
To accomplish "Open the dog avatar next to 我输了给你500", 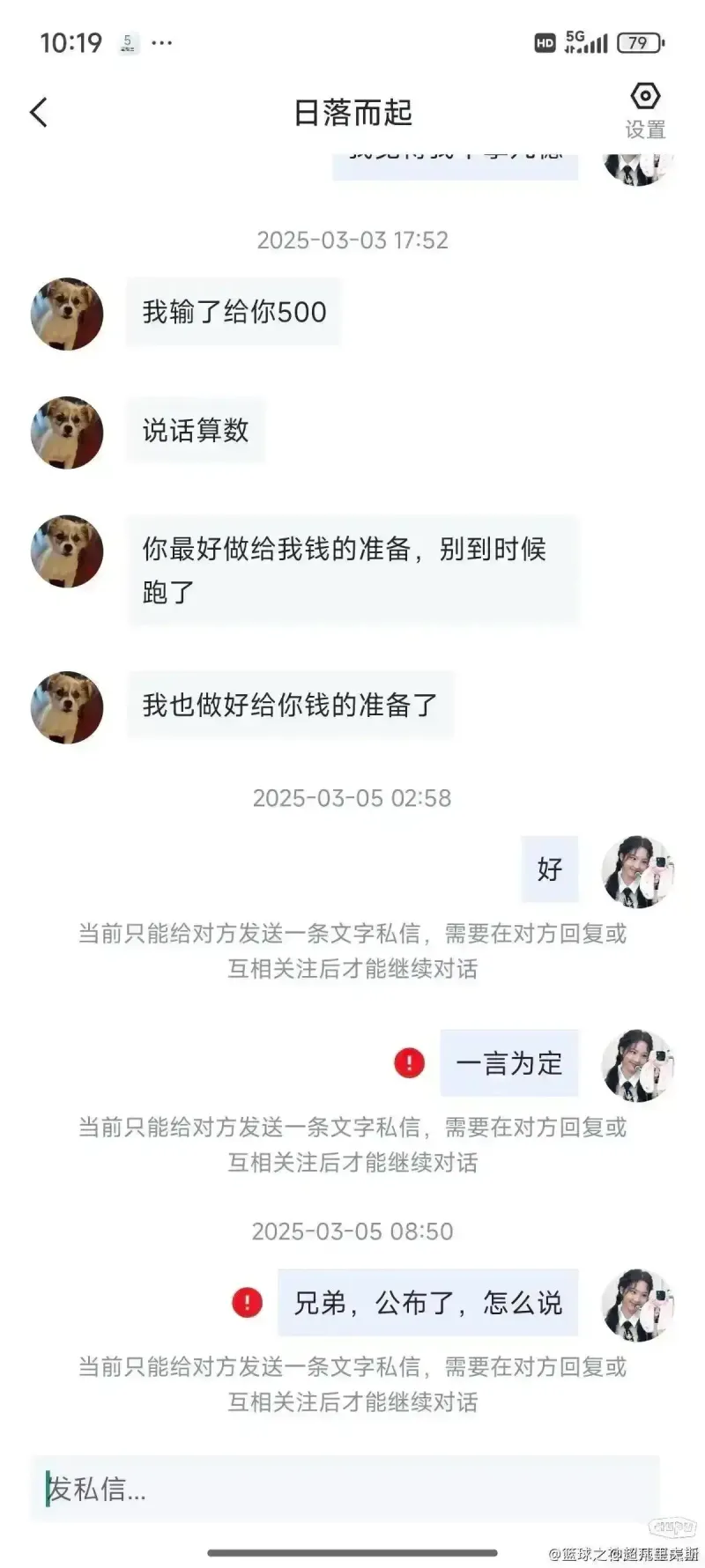I will click(67, 314).
